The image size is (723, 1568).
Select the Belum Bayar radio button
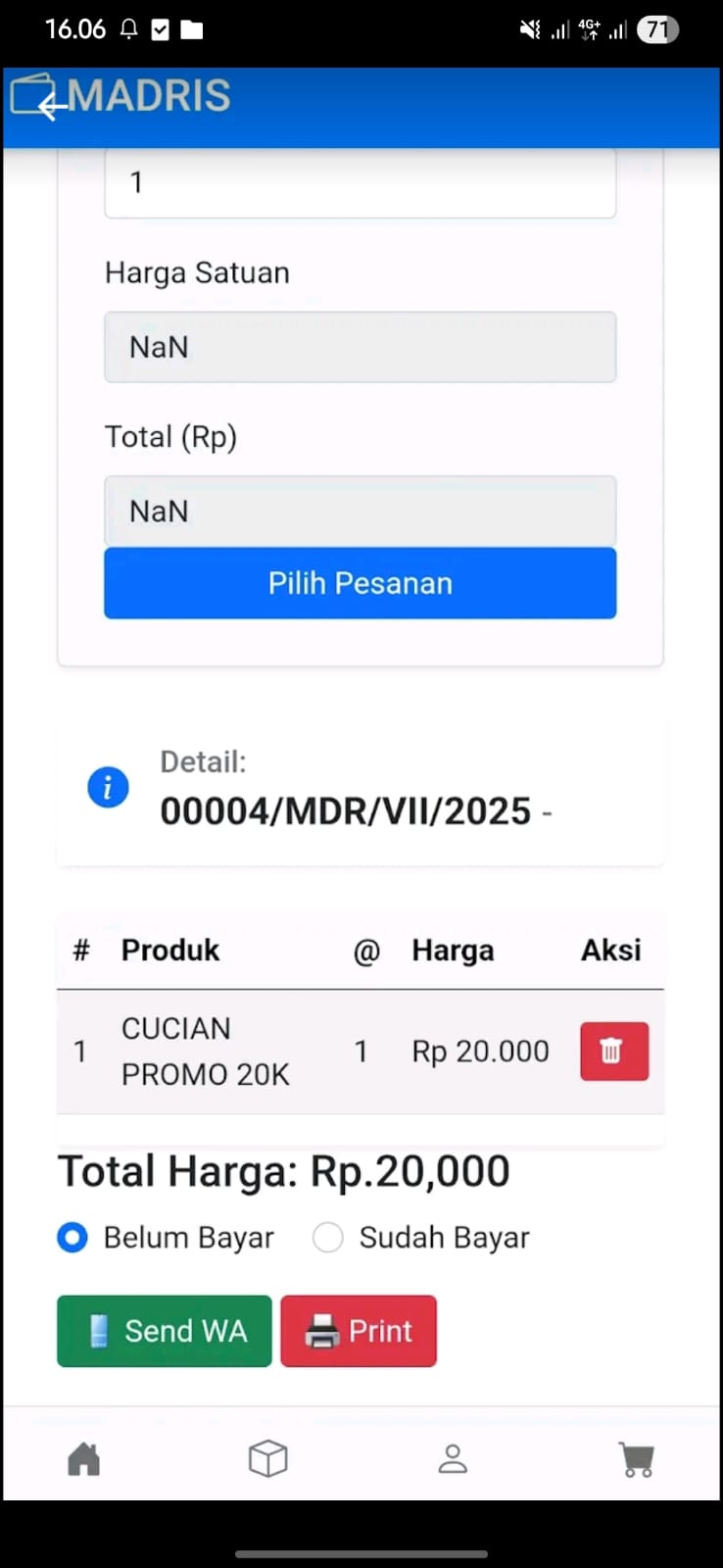click(72, 1238)
